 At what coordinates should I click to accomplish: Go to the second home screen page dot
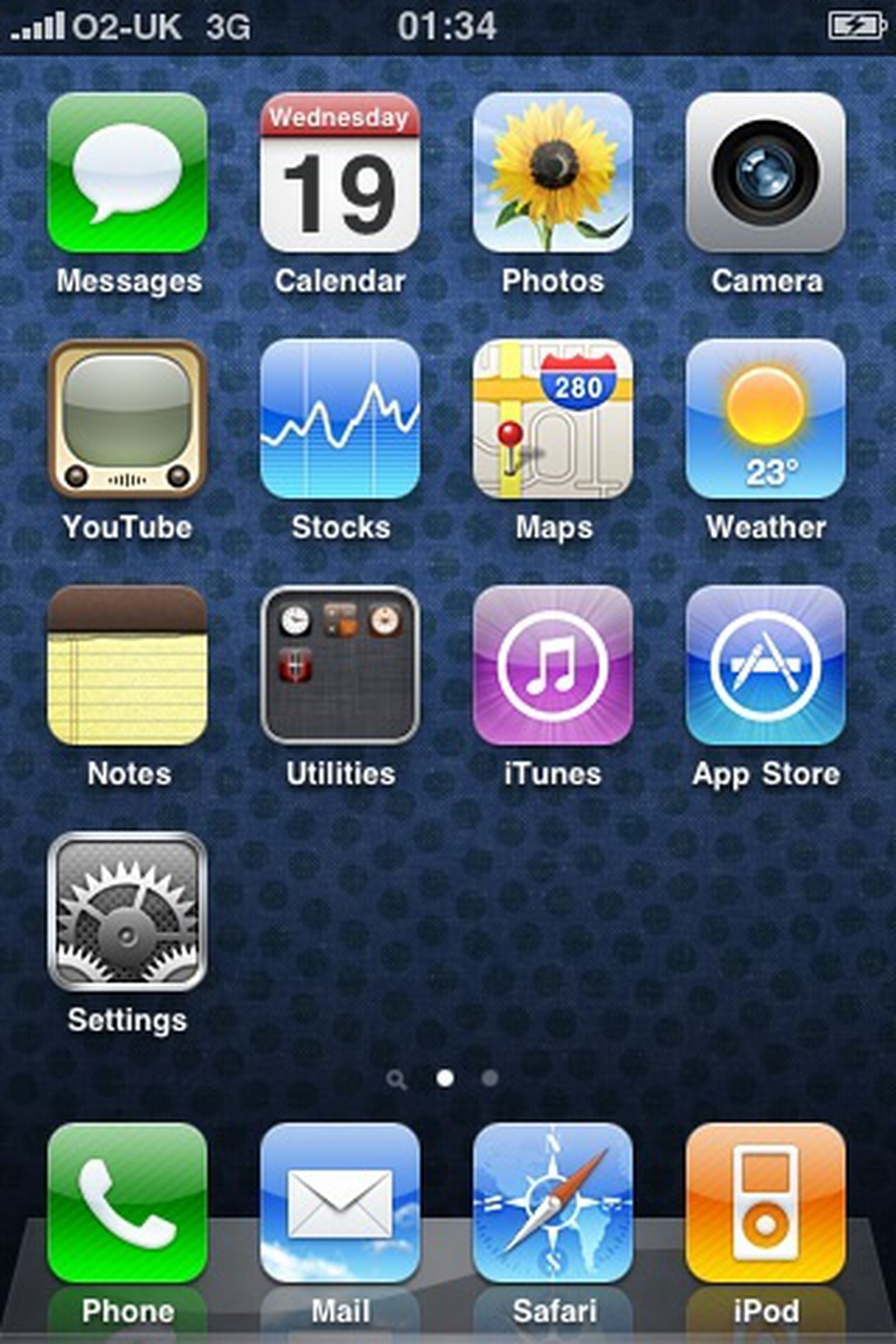[489, 1079]
